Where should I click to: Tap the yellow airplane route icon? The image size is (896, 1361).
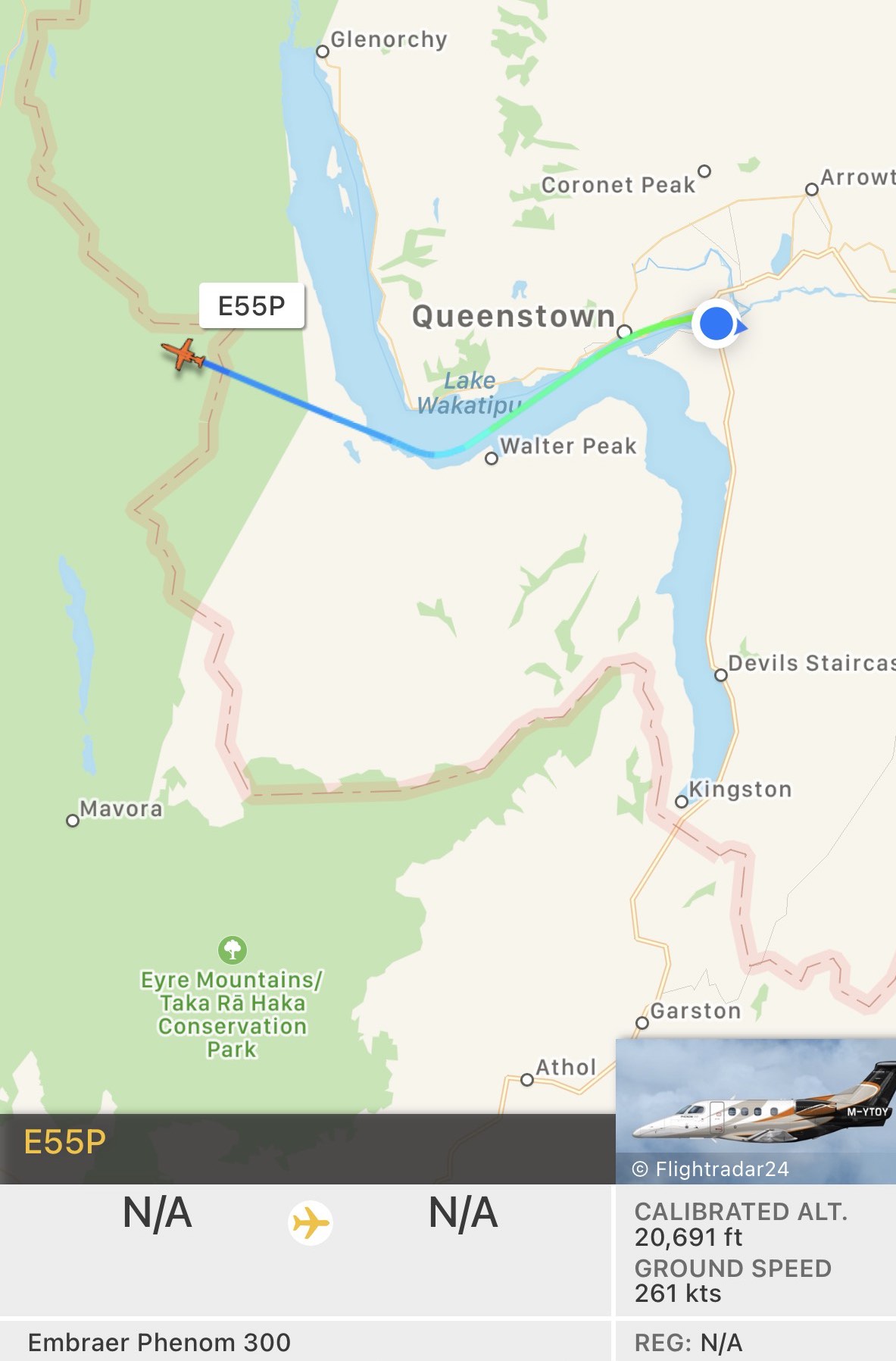(x=311, y=1222)
